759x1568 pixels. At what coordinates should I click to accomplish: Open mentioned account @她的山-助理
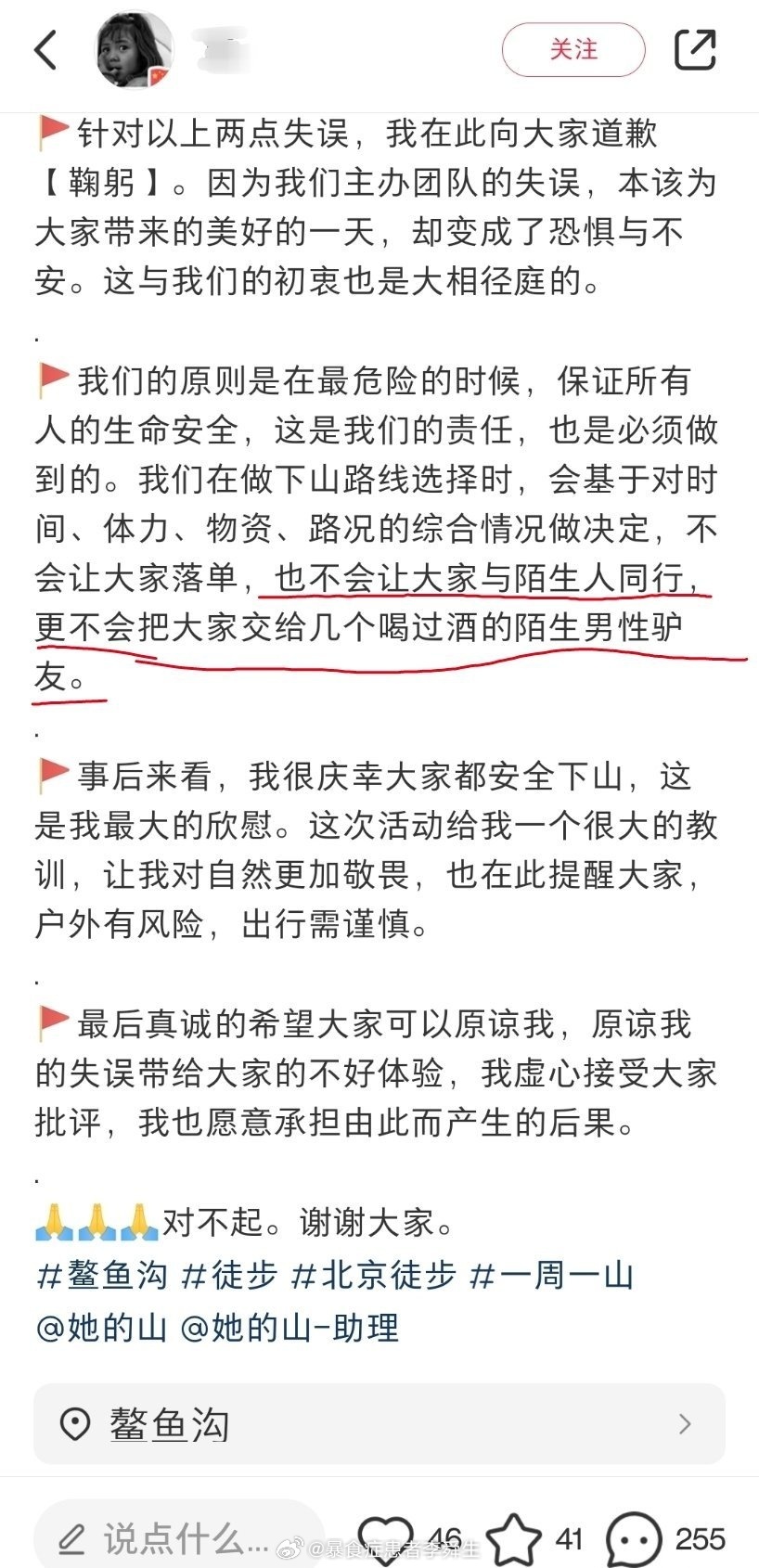click(x=289, y=1328)
